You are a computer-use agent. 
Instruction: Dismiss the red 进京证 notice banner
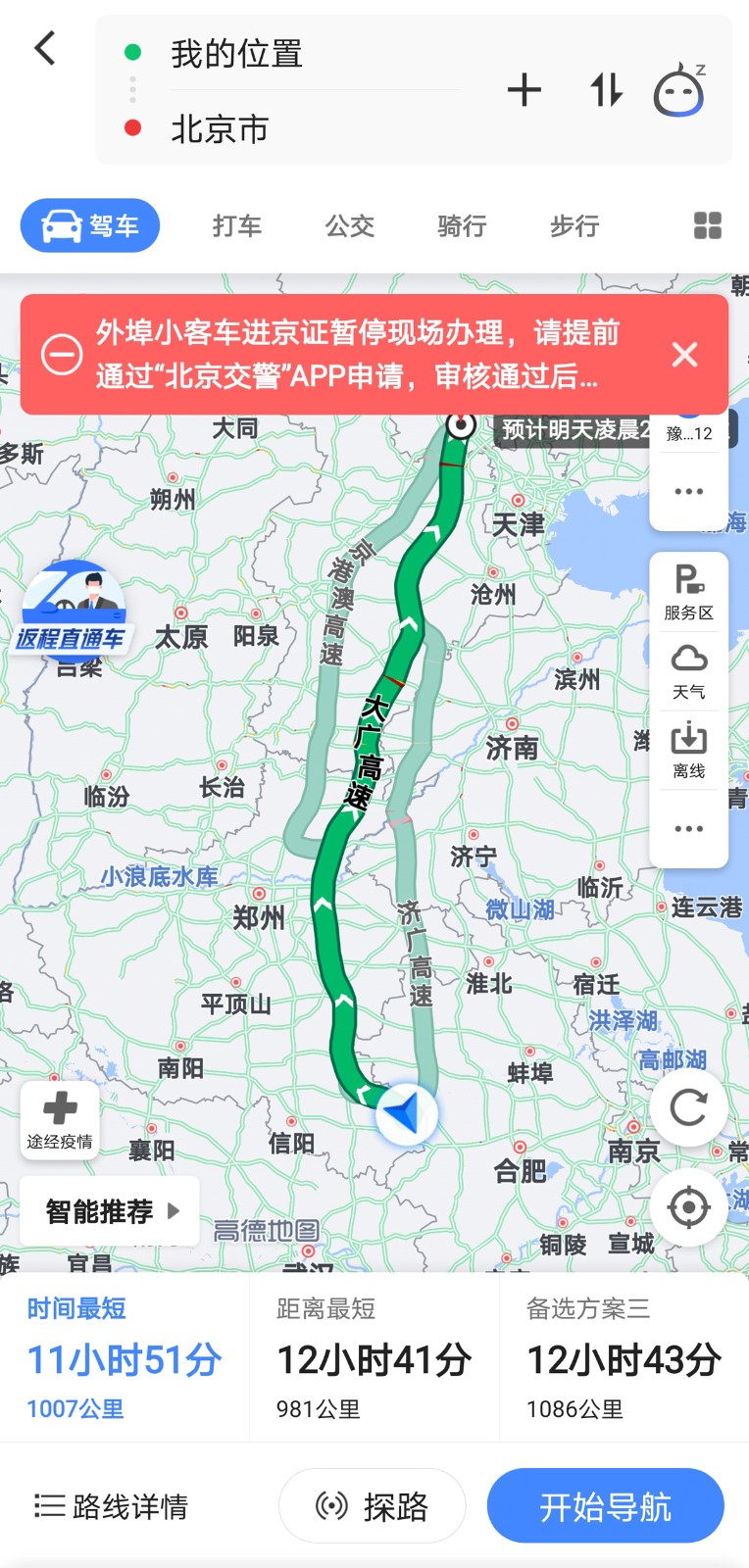(685, 355)
